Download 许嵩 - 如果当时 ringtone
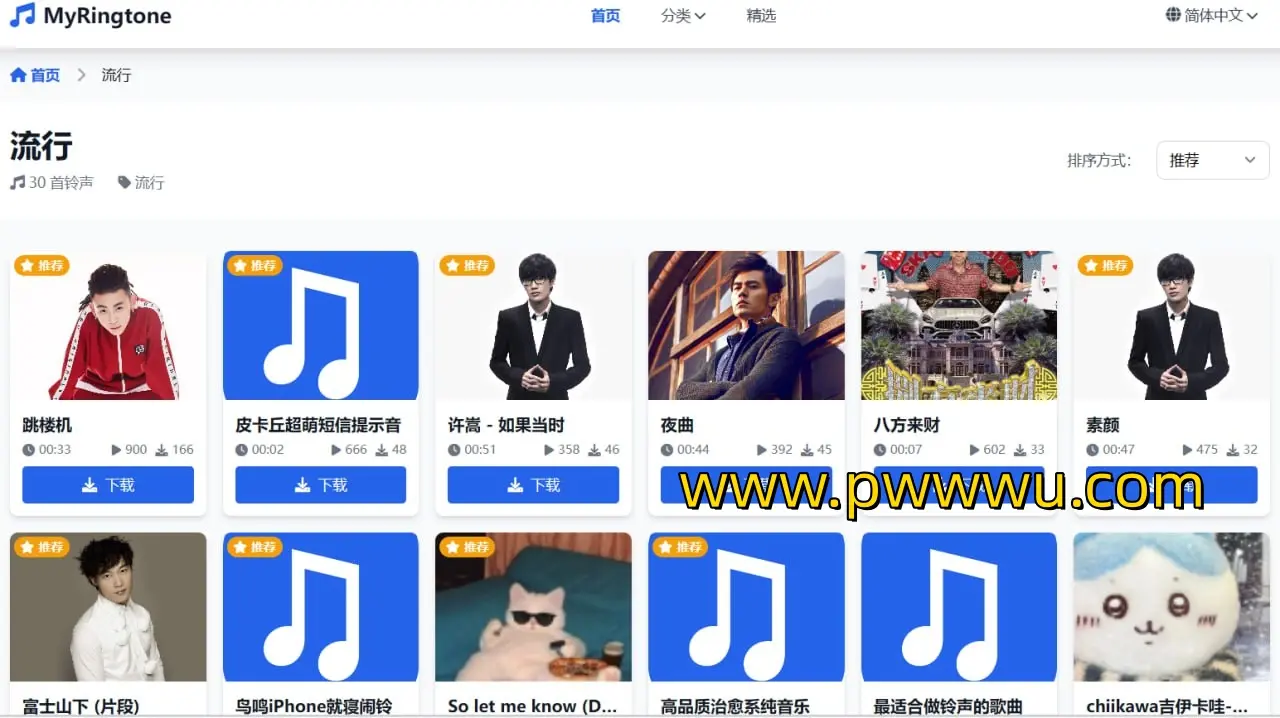 pos(533,485)
